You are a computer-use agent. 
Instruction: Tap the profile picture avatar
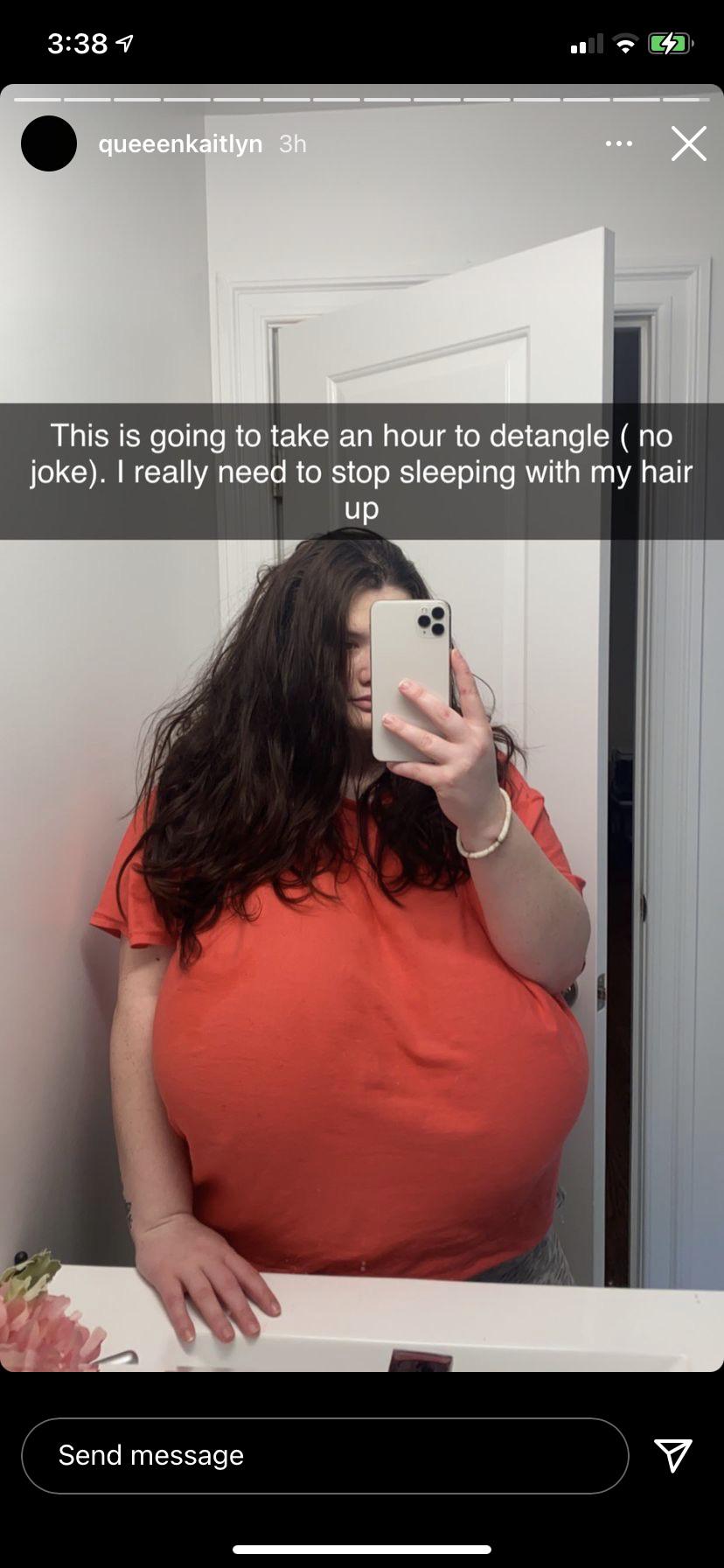tap(49, 143)
